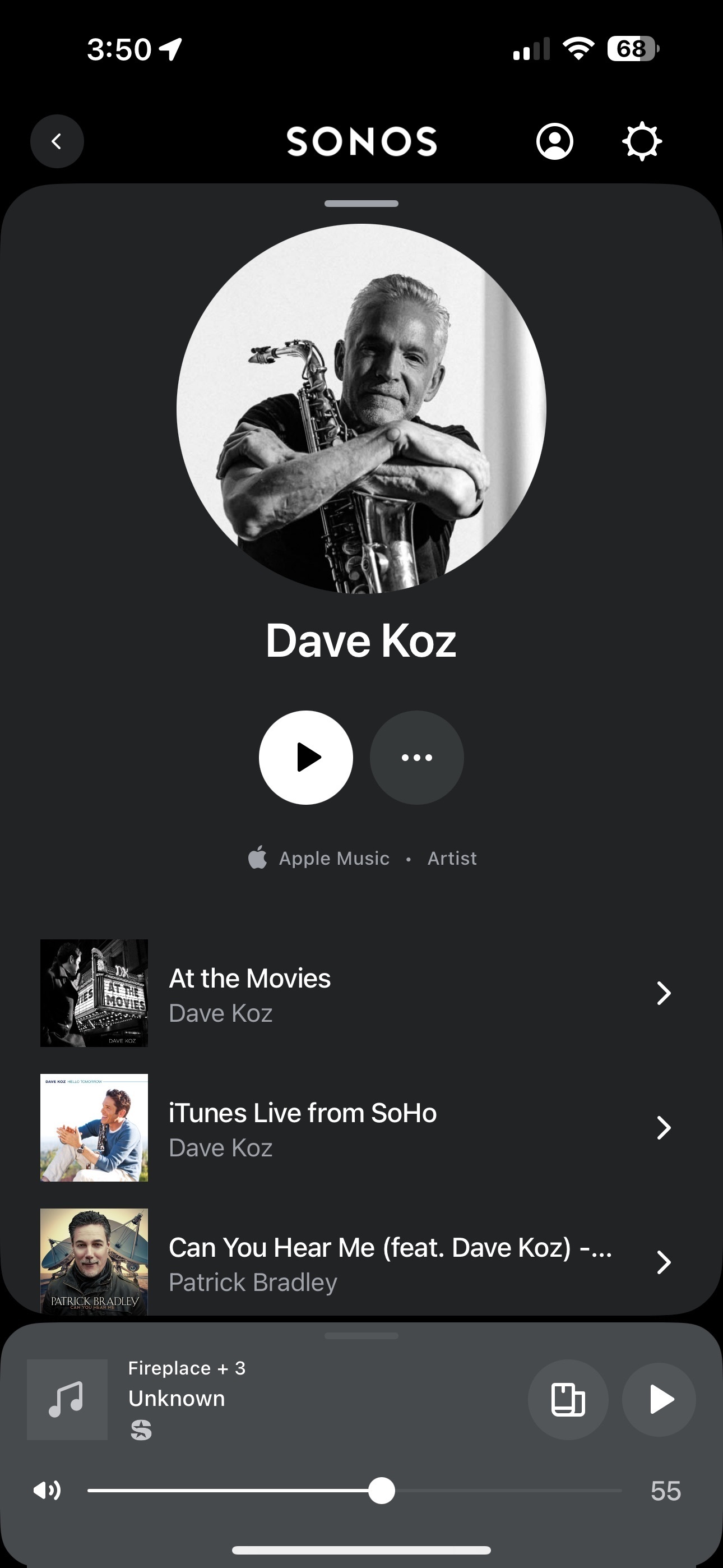The image size is (723, 1568).
Task: Set volume using the slider bar
Action: pos(355,1491)
